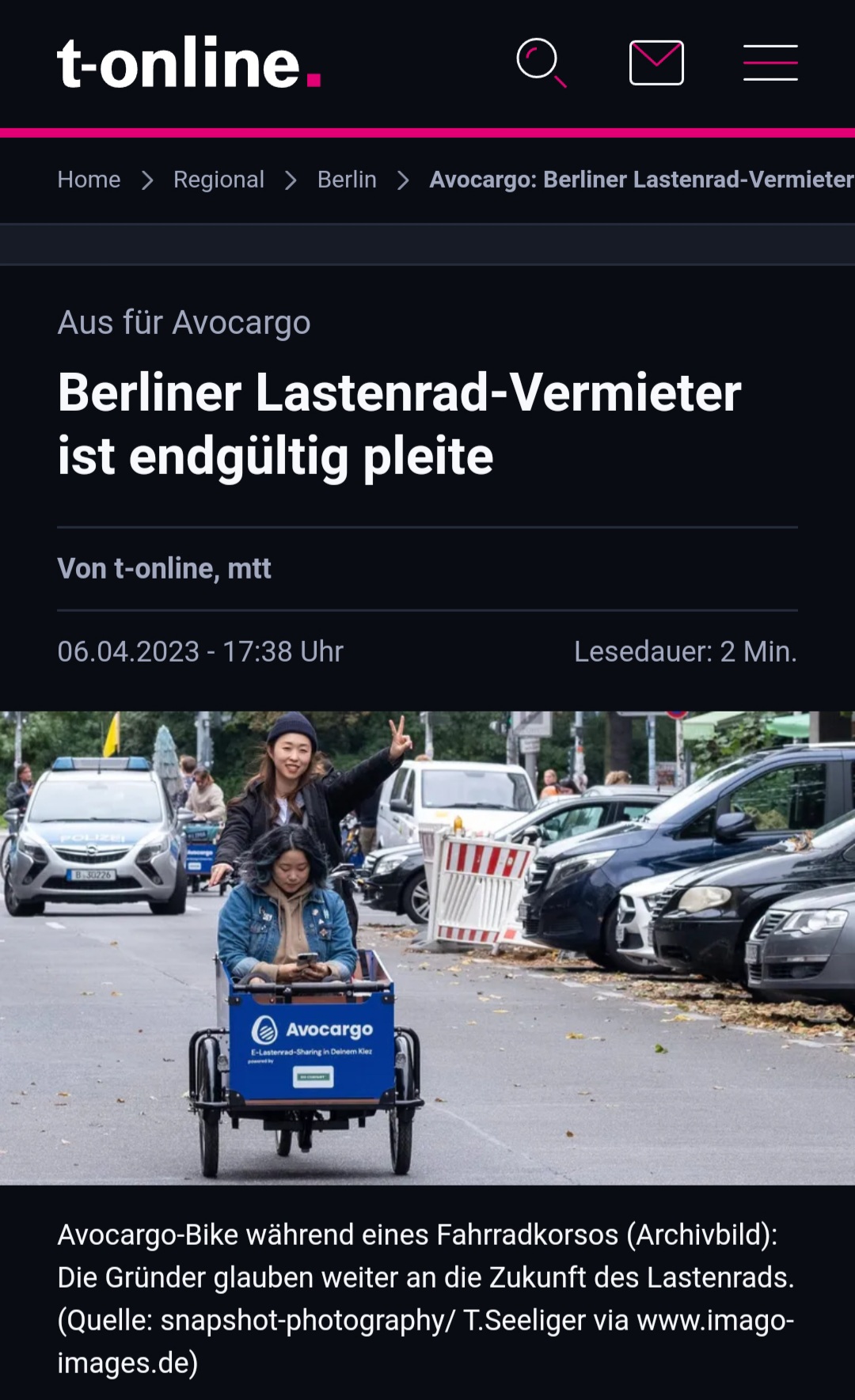
Task: Go to Home in the breadcrumb
Action: point(89,180)
